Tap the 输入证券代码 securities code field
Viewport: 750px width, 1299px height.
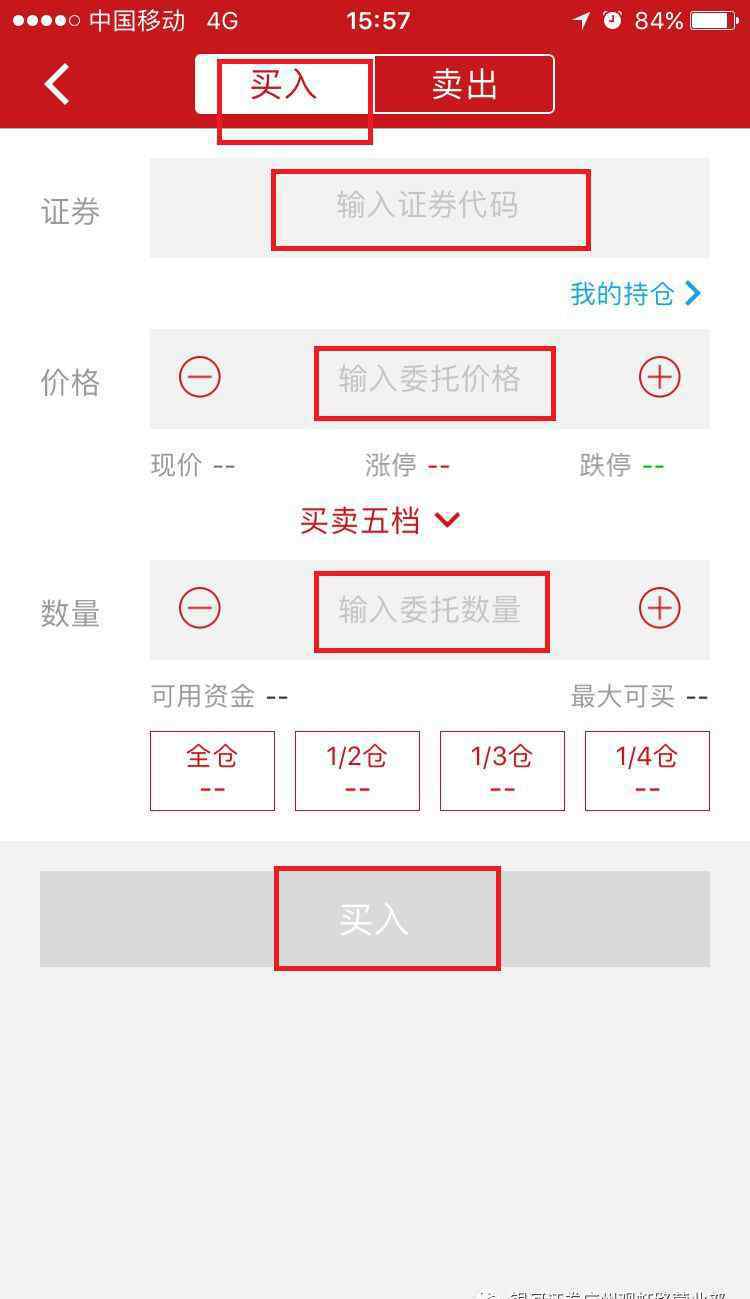coord(430,208)
